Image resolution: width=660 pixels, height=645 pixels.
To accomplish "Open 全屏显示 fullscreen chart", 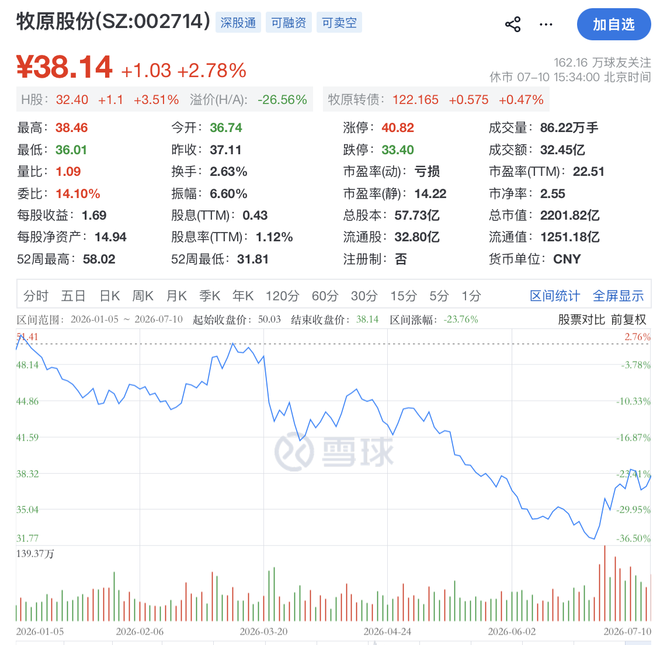I will pyautogui.click(x=618, y=296).
